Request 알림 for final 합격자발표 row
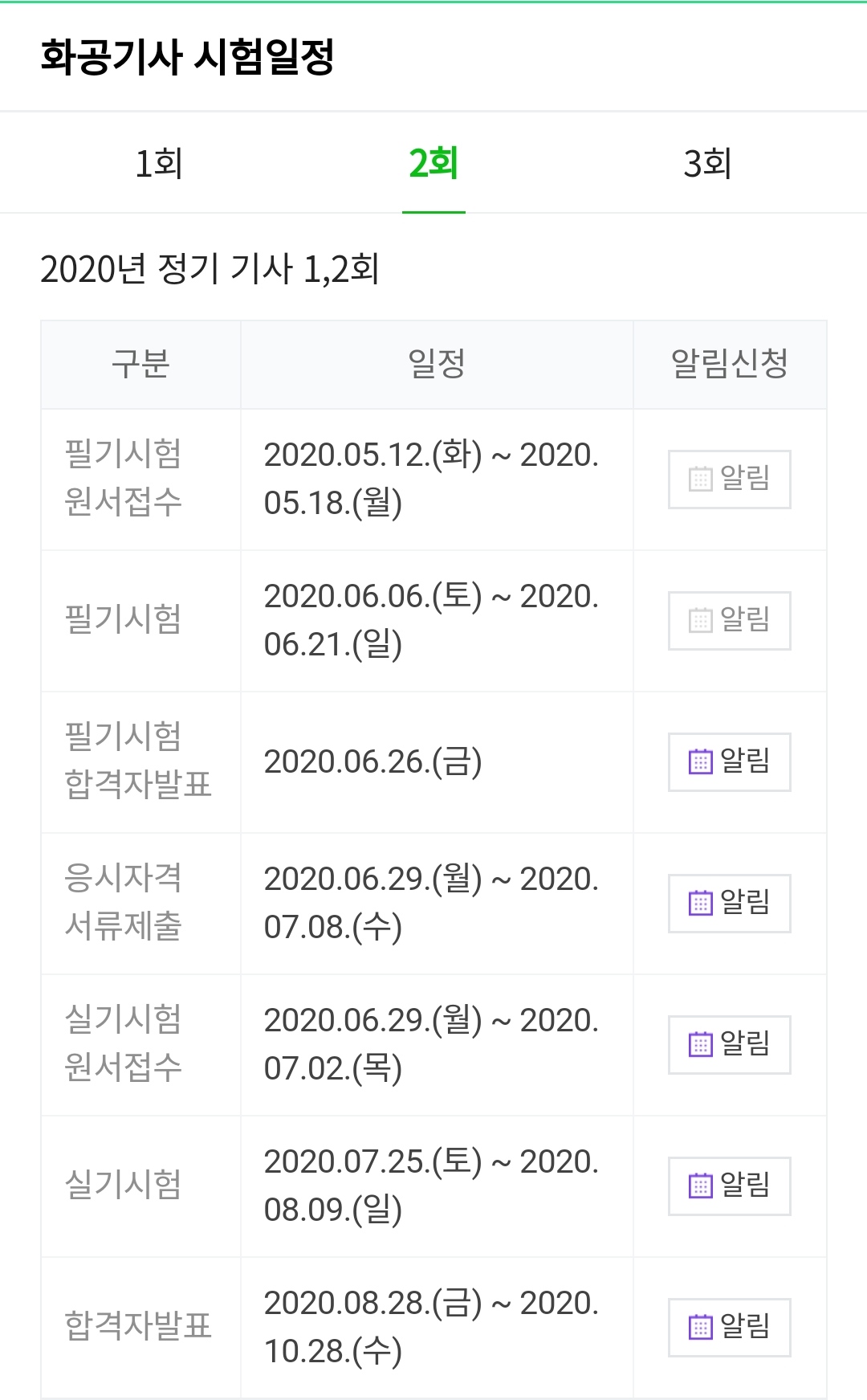 [730, 1328]
